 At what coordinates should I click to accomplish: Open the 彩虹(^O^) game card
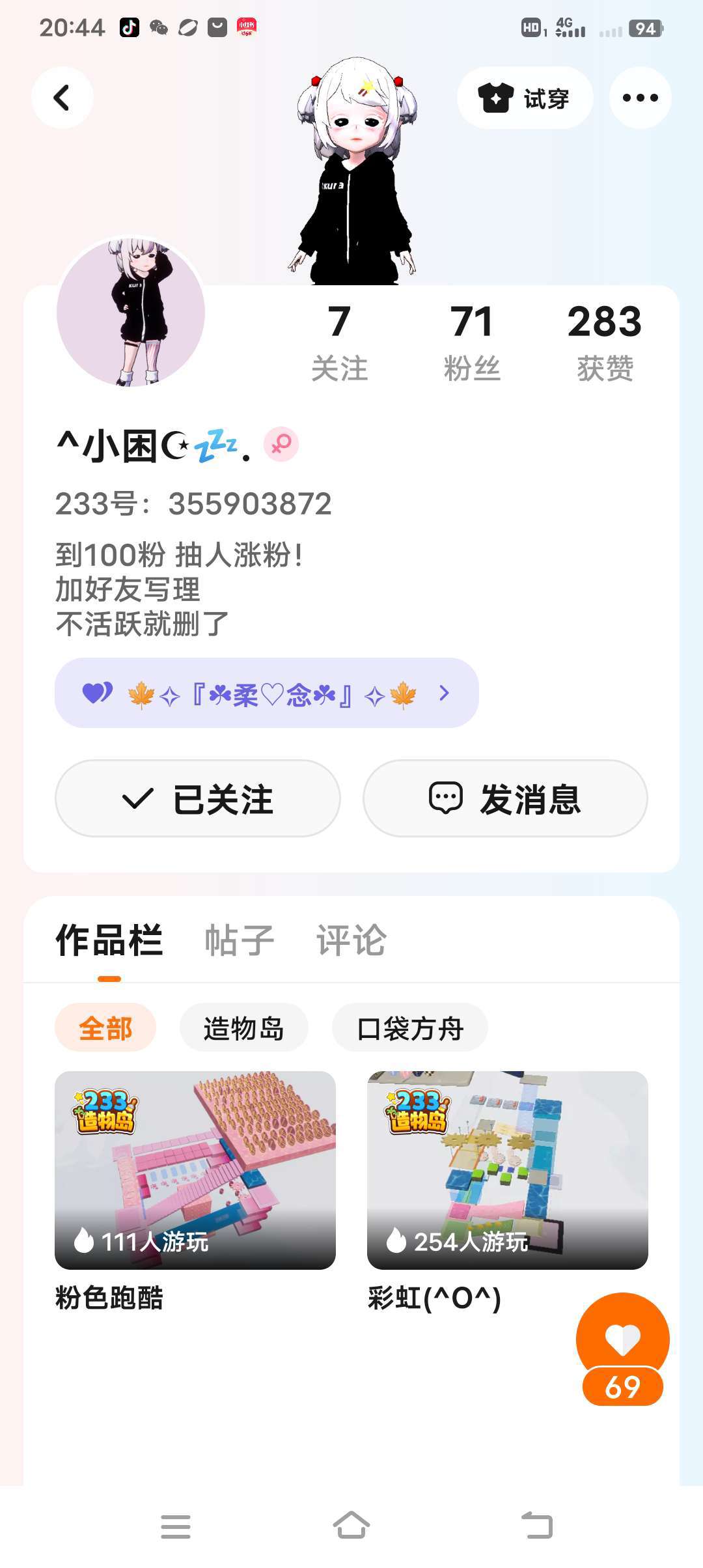508,1171
